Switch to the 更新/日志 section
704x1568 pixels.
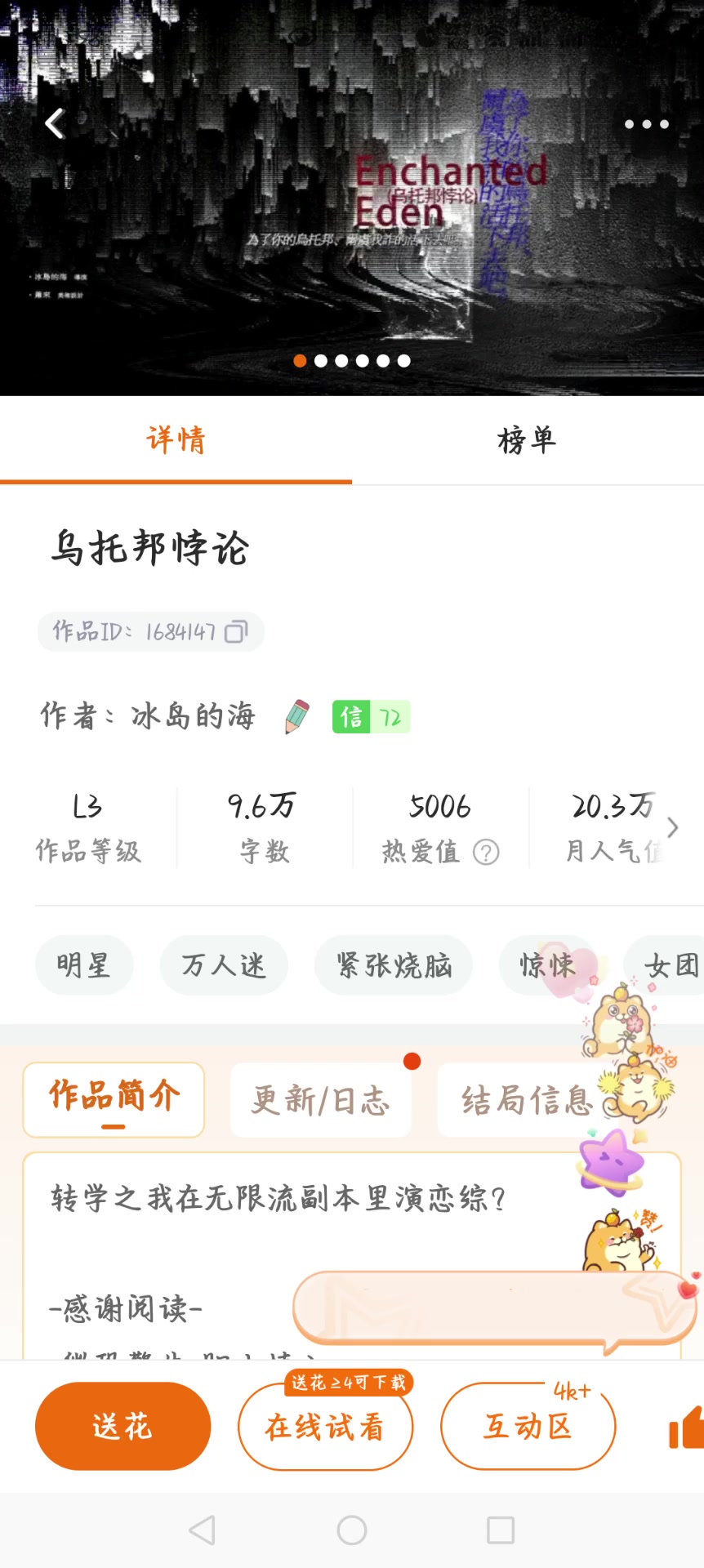pyautogui.click(x=320, y=1101)
